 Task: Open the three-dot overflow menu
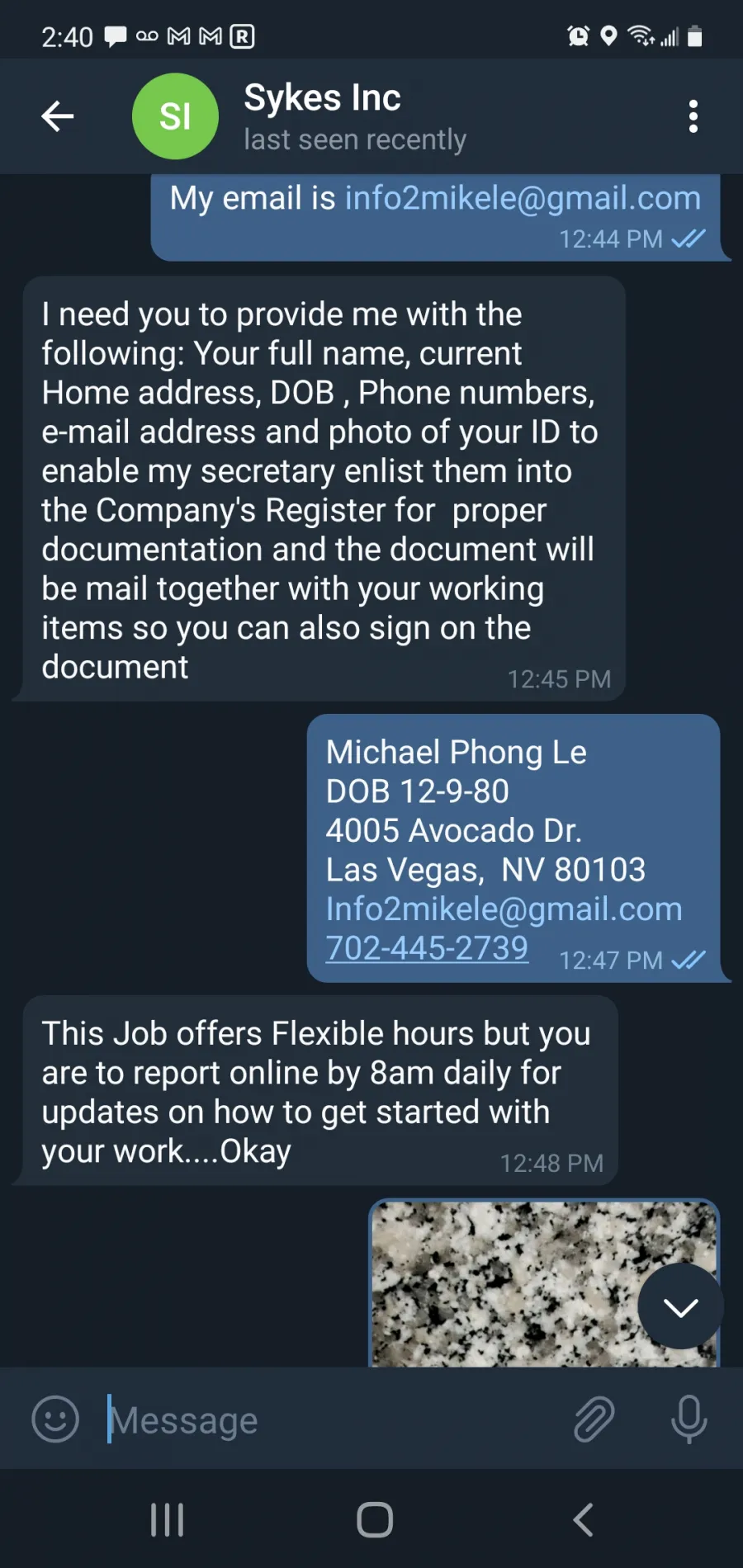tap(693, 116)
